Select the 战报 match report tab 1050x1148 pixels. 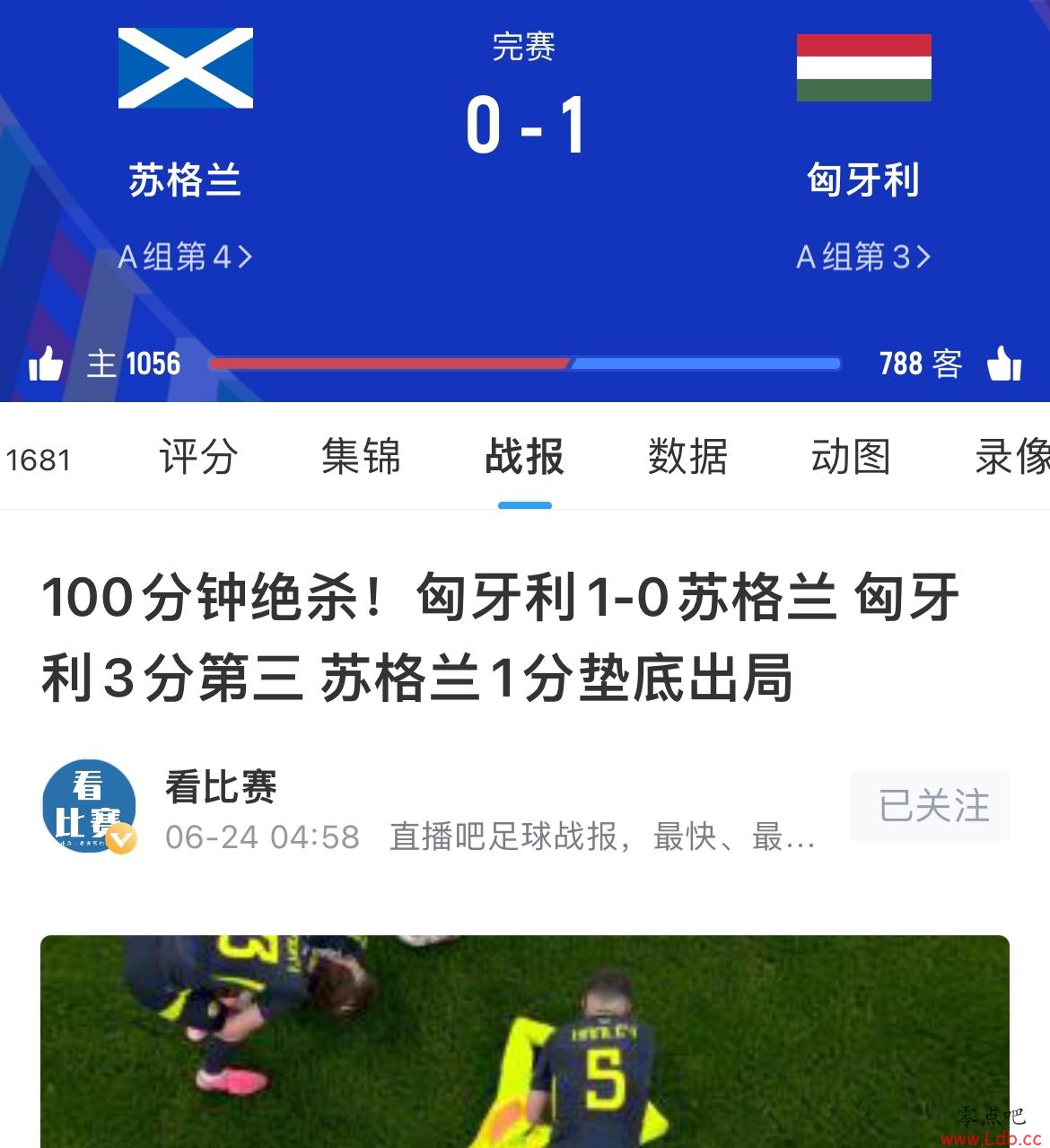click(x=524, y=457)
